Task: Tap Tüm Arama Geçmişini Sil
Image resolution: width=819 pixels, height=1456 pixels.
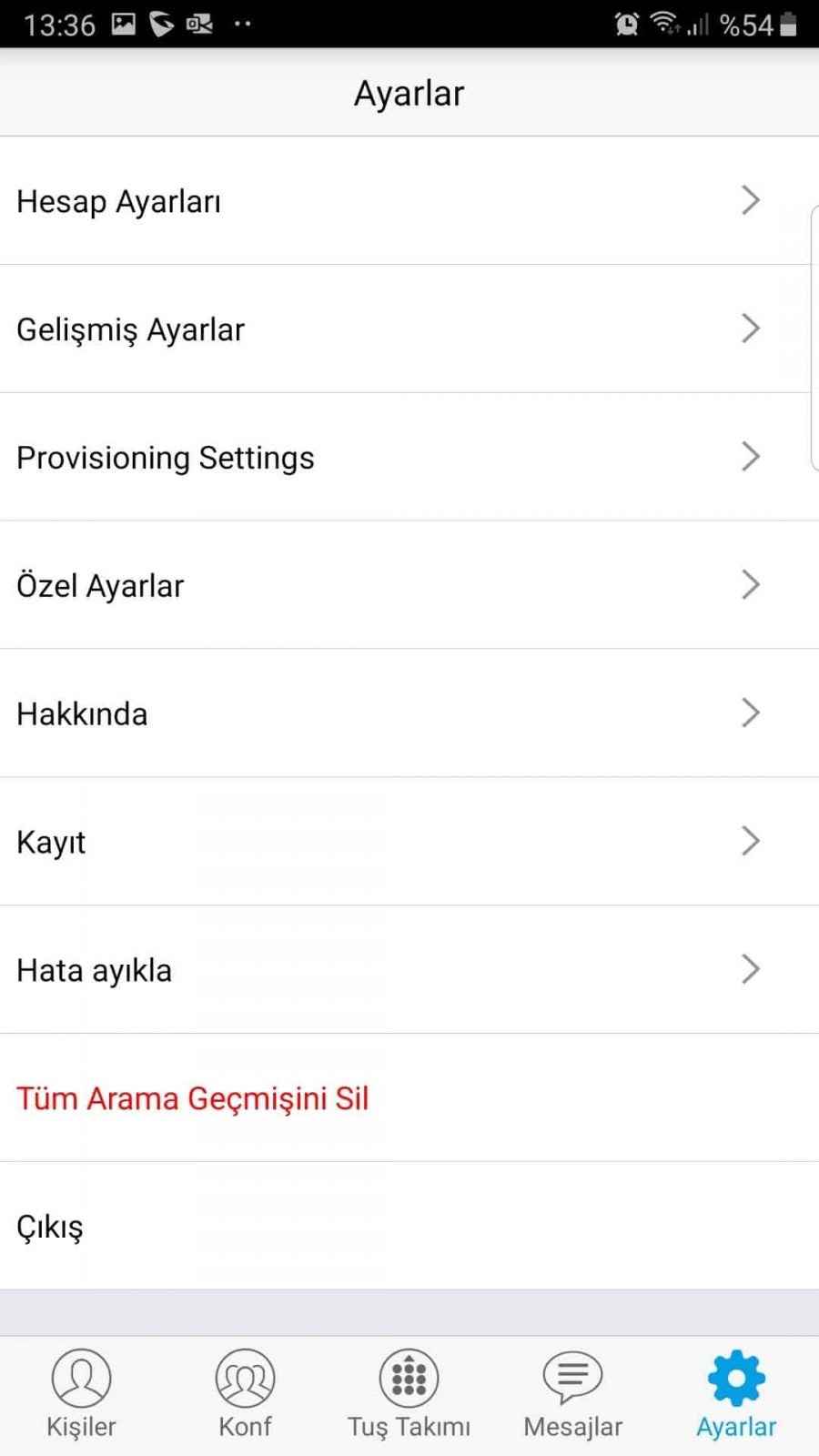Action: pos(409,1098)
